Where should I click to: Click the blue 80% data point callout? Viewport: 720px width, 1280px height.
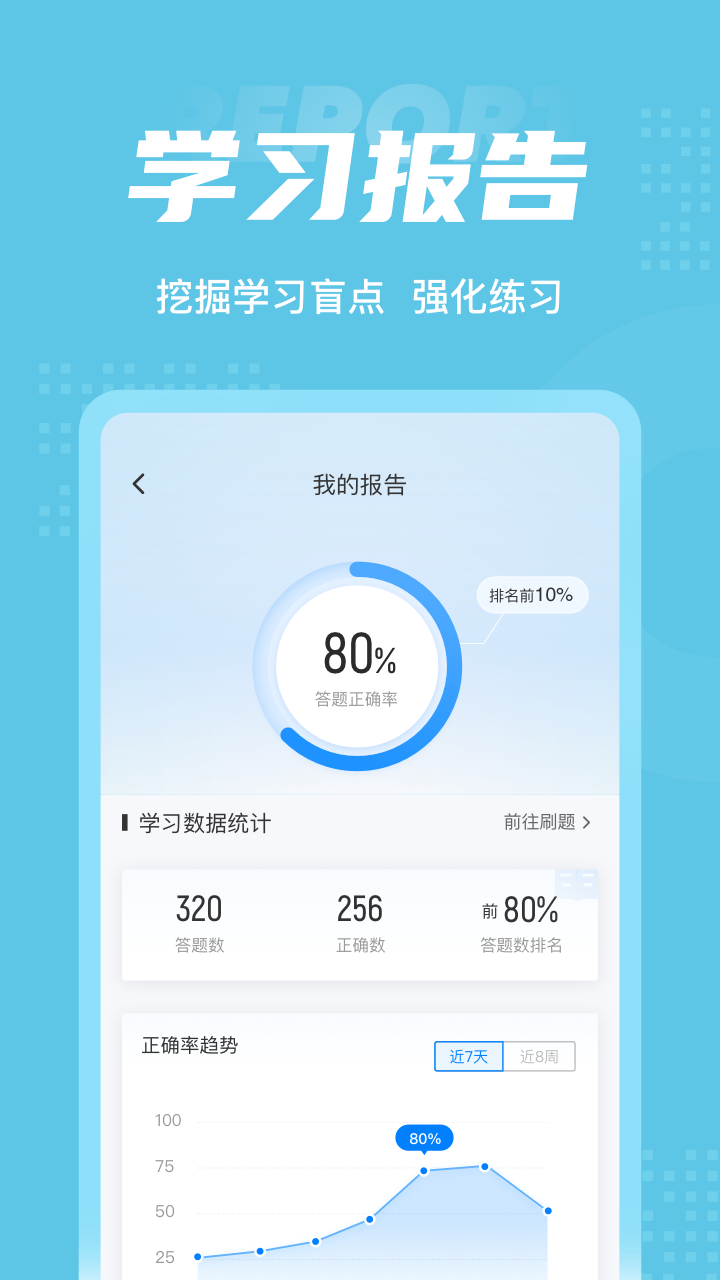pos(425,1138)
